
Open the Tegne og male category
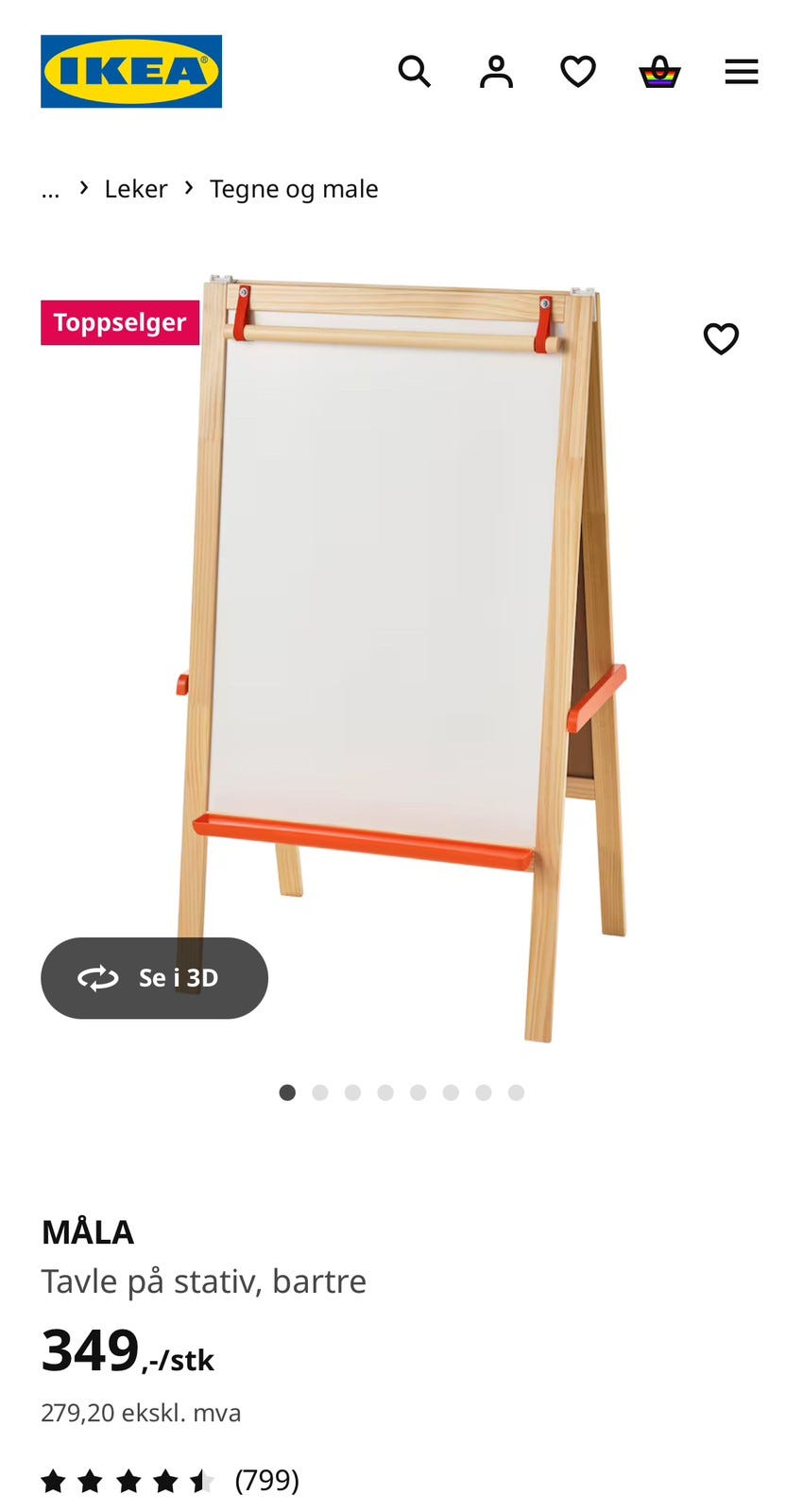[x=294, y=188]
